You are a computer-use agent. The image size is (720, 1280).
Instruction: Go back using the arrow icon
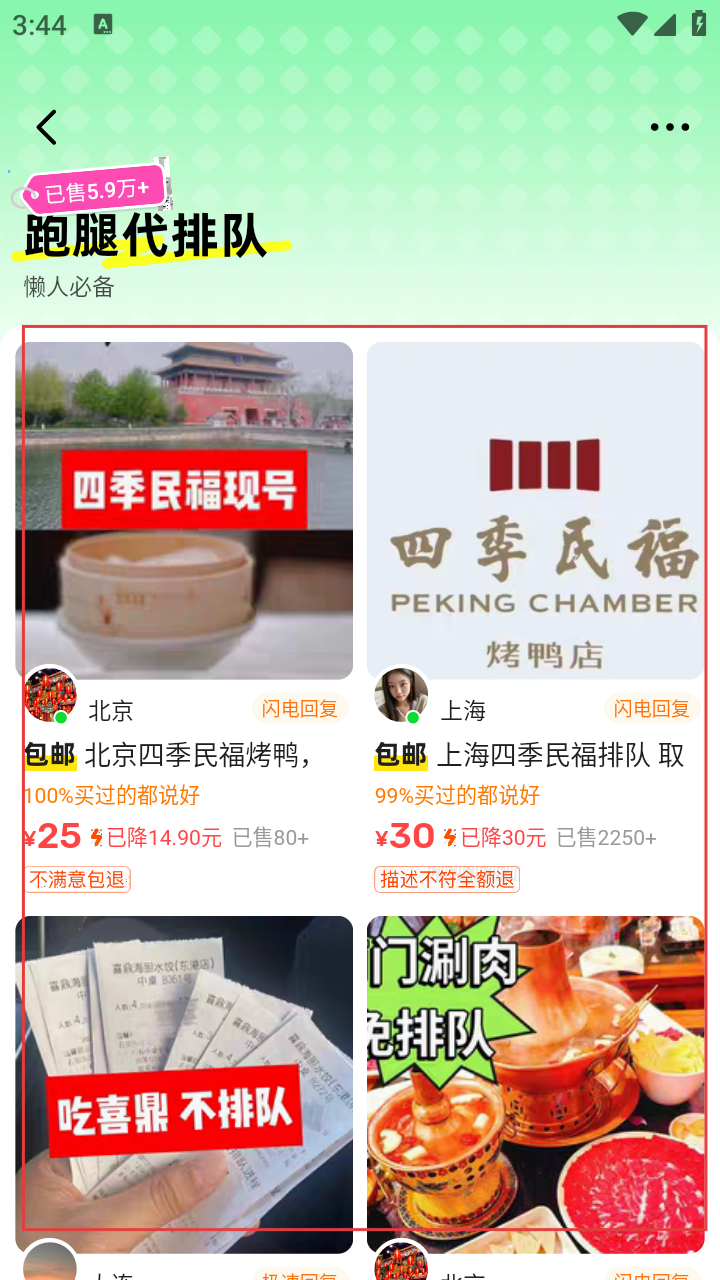46,127
